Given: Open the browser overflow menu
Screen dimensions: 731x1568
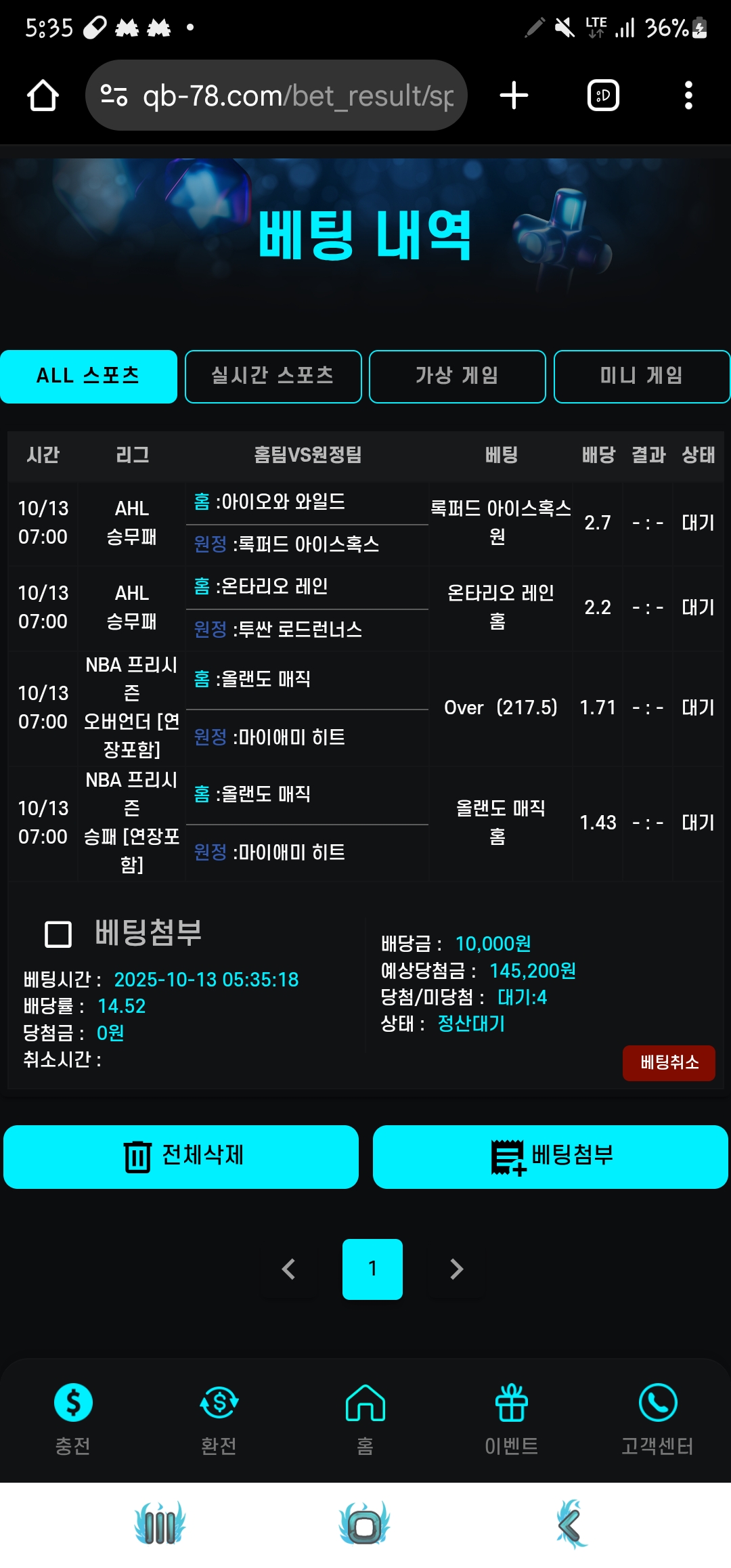Looking at the screenshot, I should (x=688, y=95).
